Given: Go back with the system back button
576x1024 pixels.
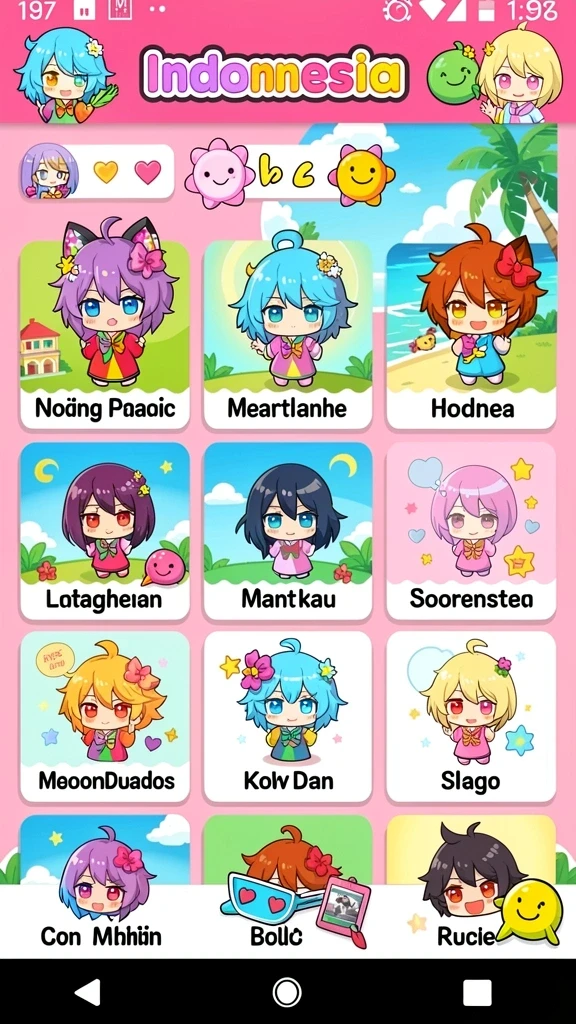Looking at the screenshot, I should 87,992.
